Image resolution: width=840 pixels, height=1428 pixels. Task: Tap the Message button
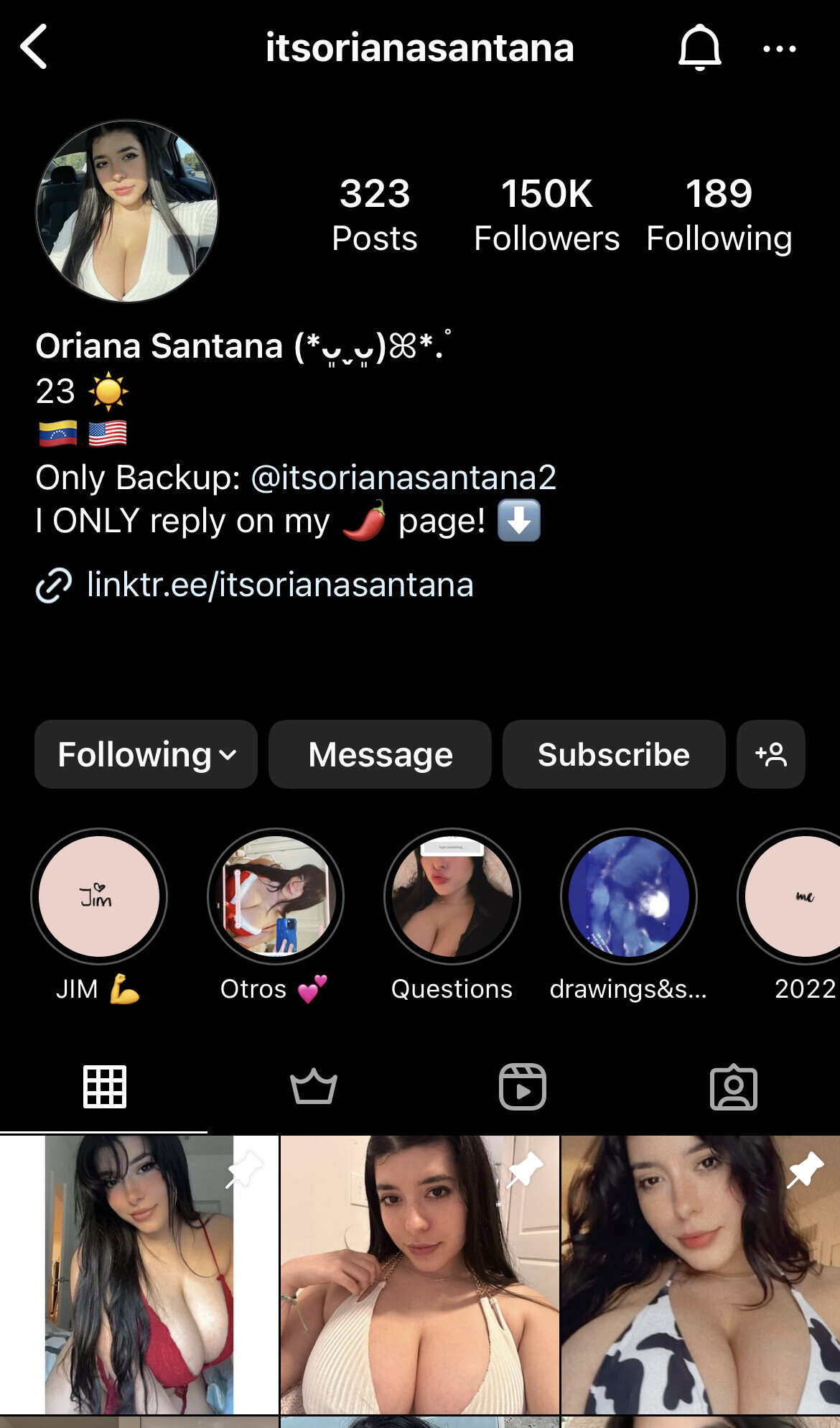pos(380,754)
